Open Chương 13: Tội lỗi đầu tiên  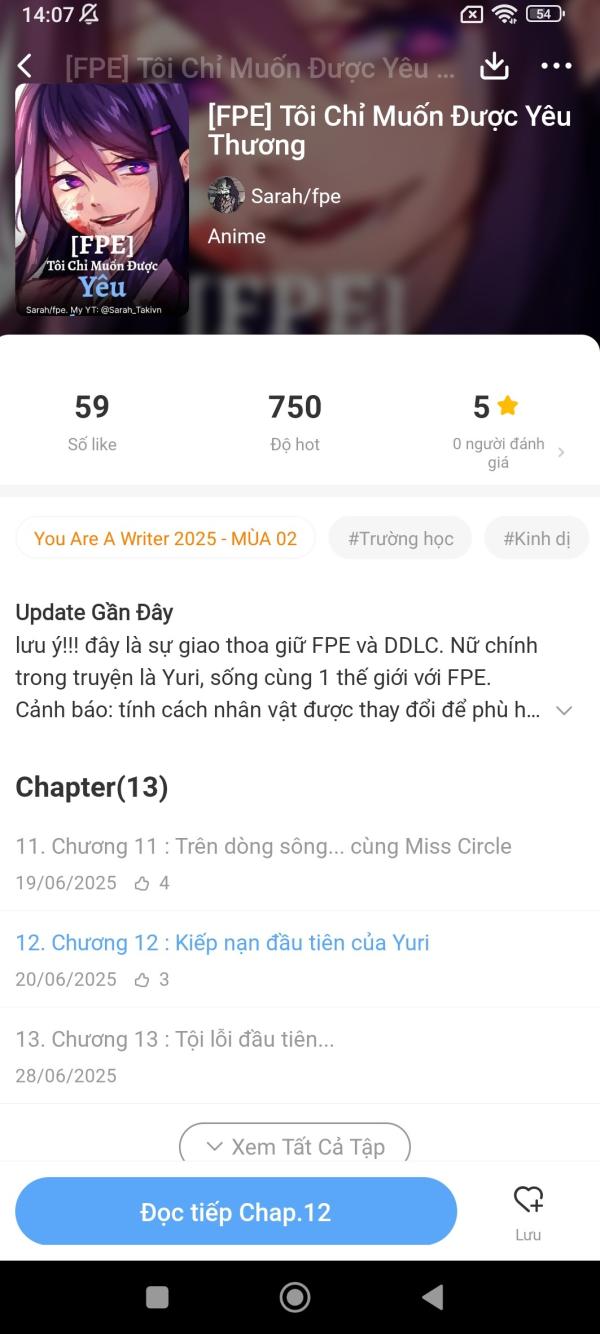(175, 1039)
